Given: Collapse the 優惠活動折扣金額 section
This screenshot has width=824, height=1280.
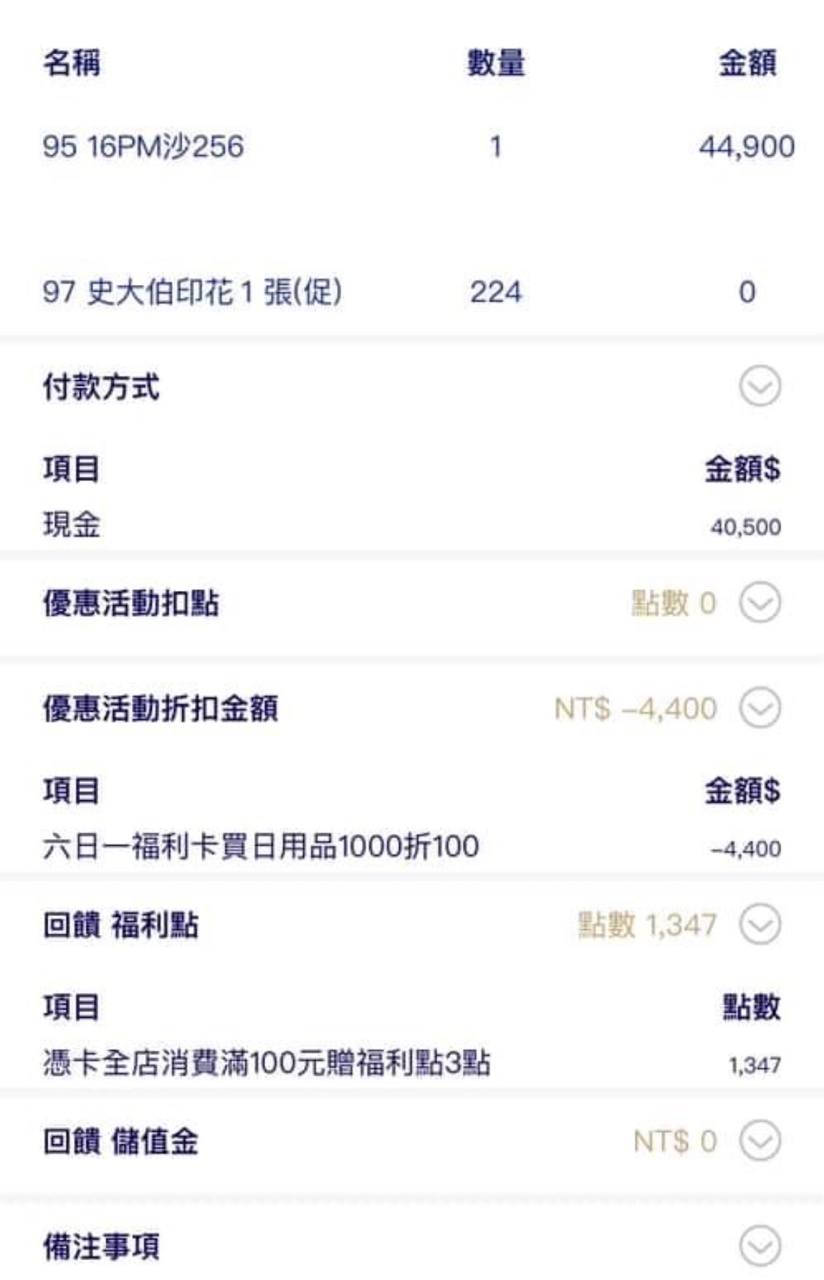Looking at the screenshot, I should (x=760, y=709).
